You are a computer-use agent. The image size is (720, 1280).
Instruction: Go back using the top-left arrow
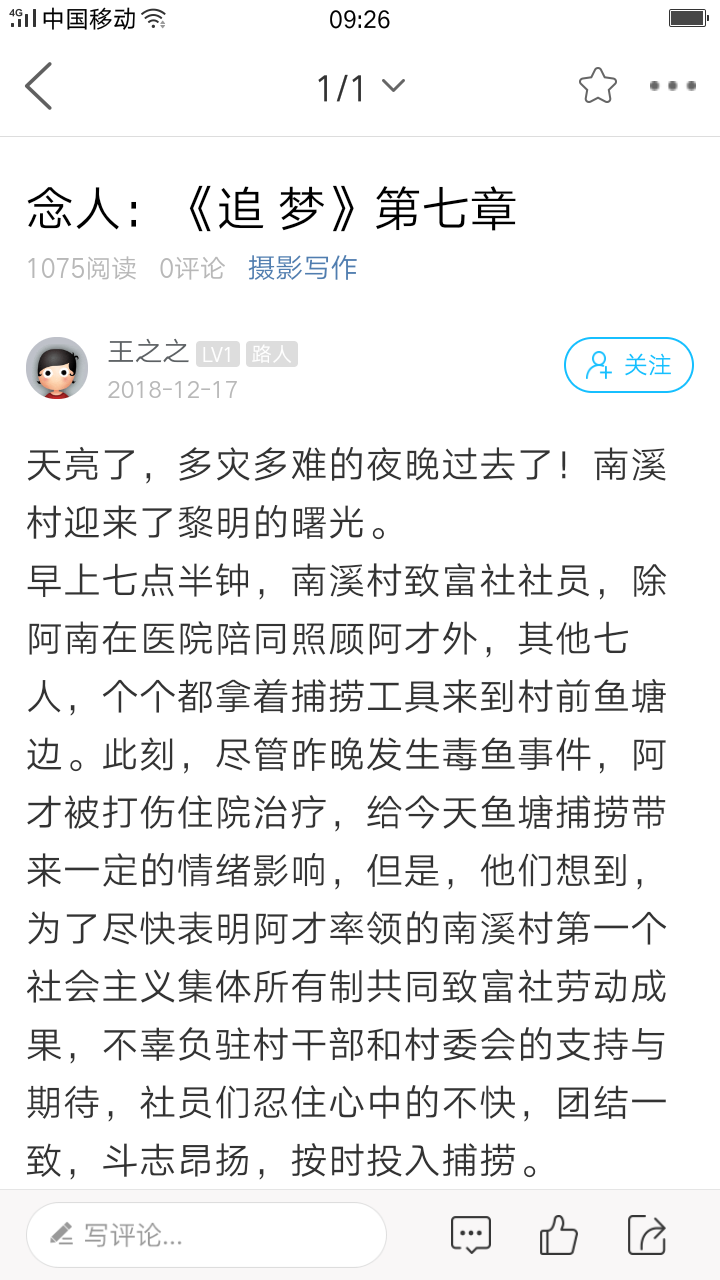tap(39, 86)
